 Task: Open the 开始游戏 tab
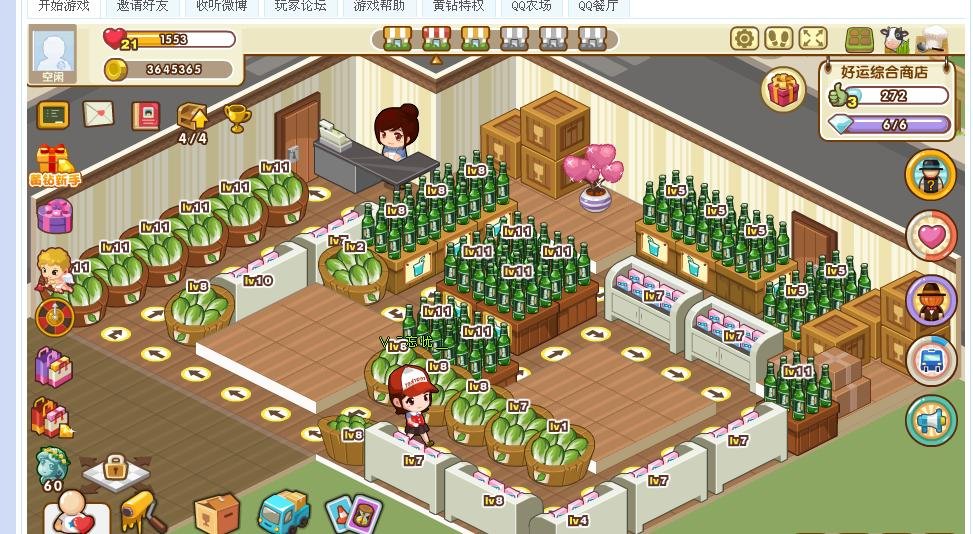point(63,6)
